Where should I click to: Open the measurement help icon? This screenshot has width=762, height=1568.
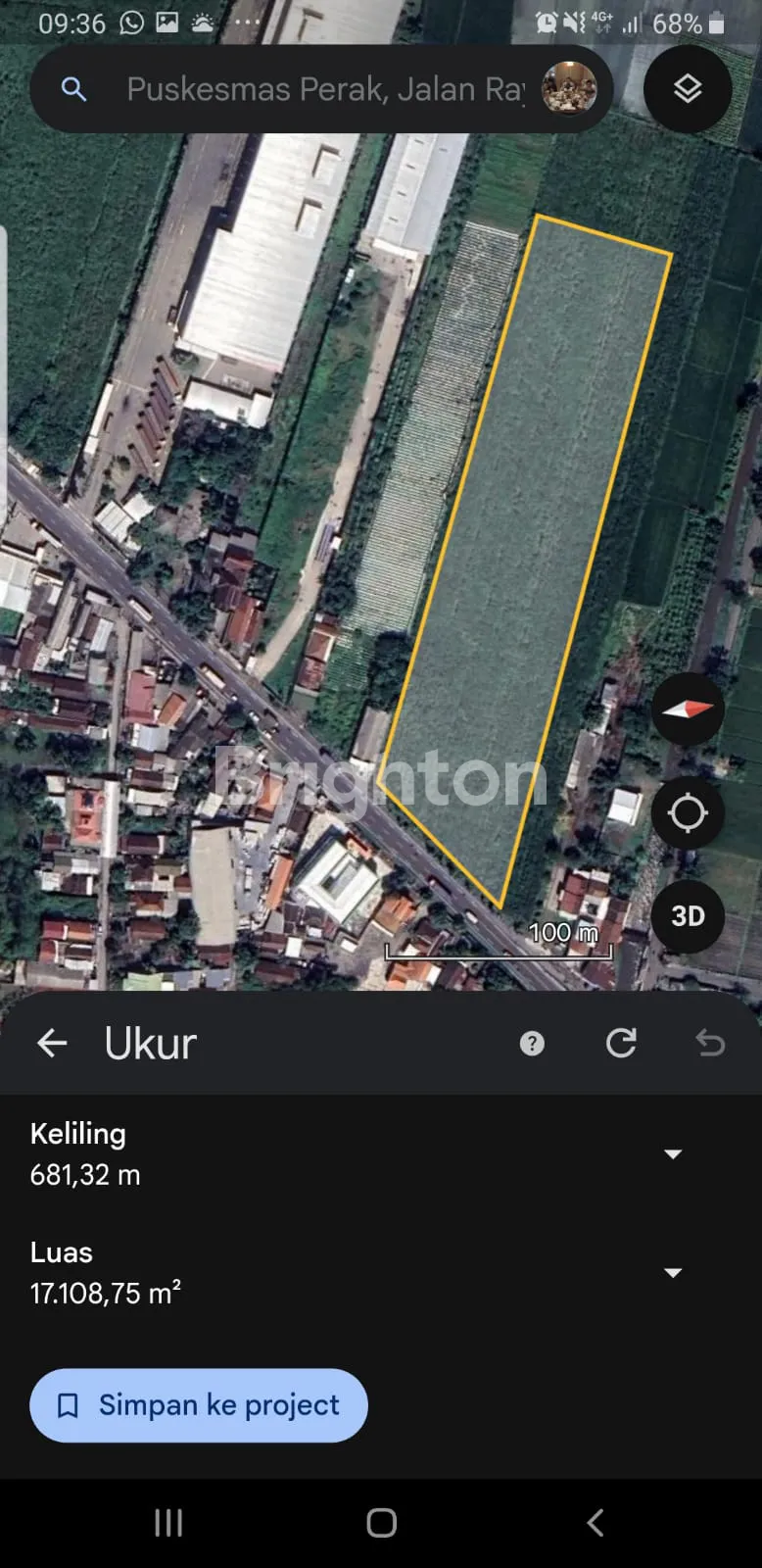tap(532, 1043)
